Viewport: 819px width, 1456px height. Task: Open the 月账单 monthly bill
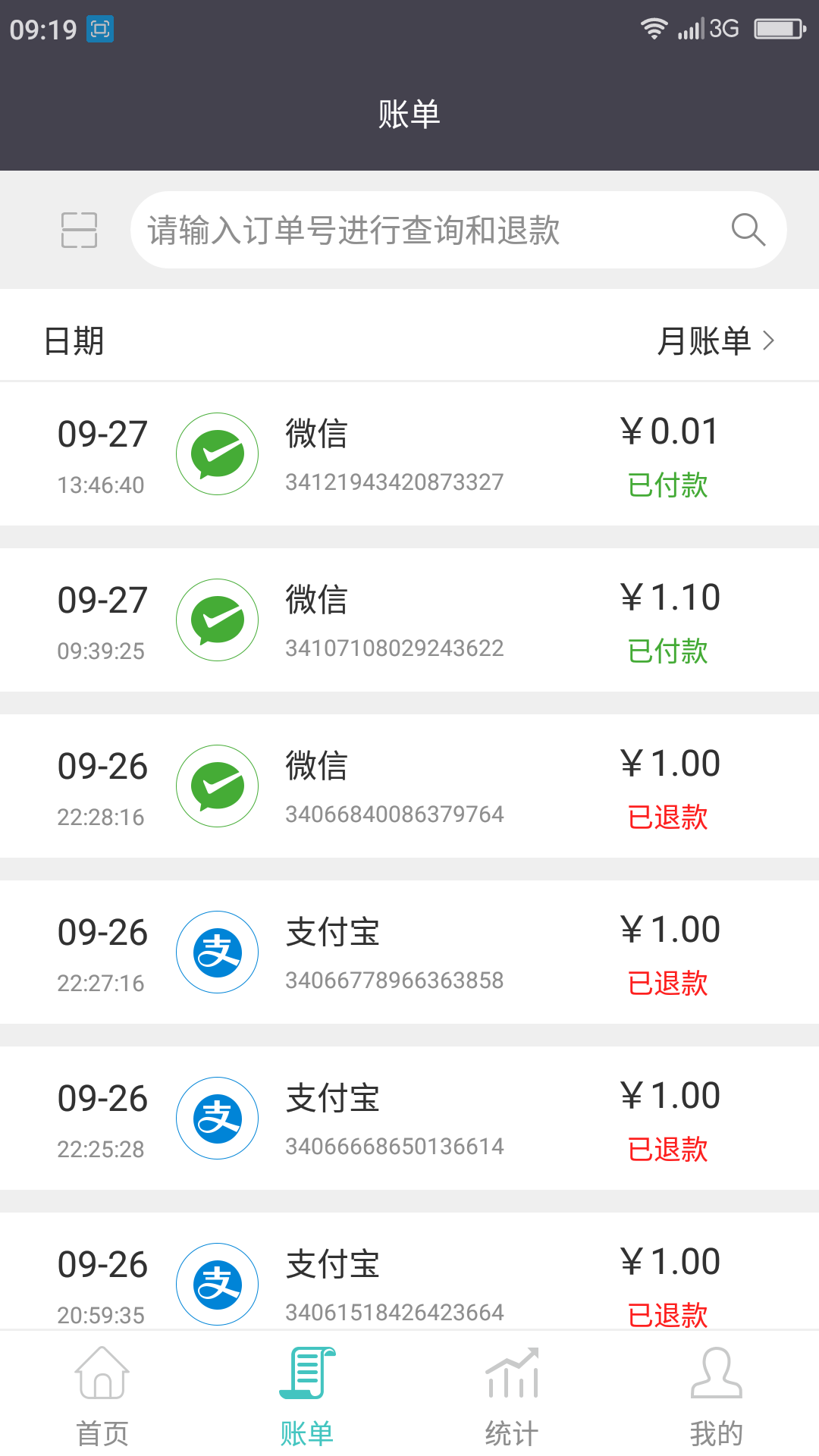[714, 341]
